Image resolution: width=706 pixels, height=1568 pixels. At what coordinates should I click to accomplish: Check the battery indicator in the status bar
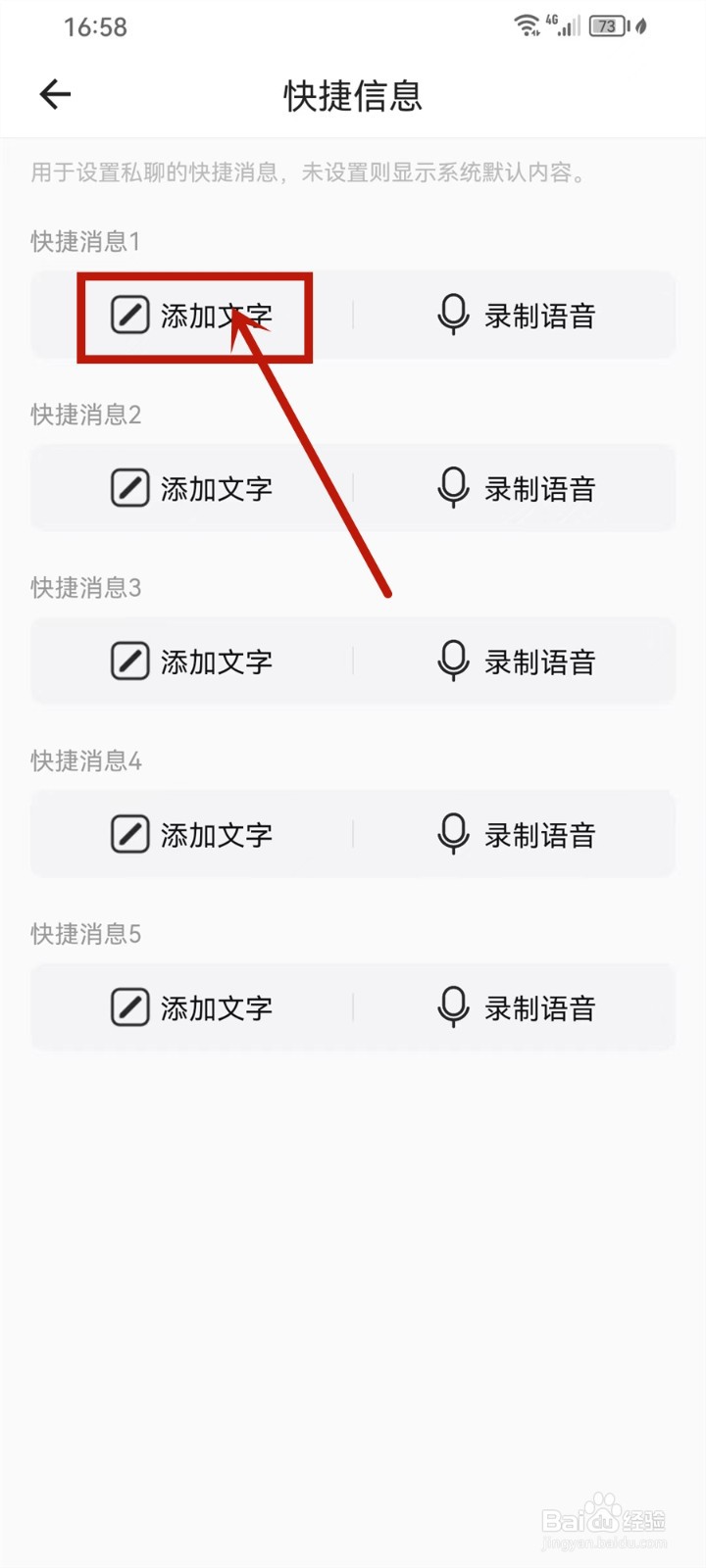pos(605,26)
